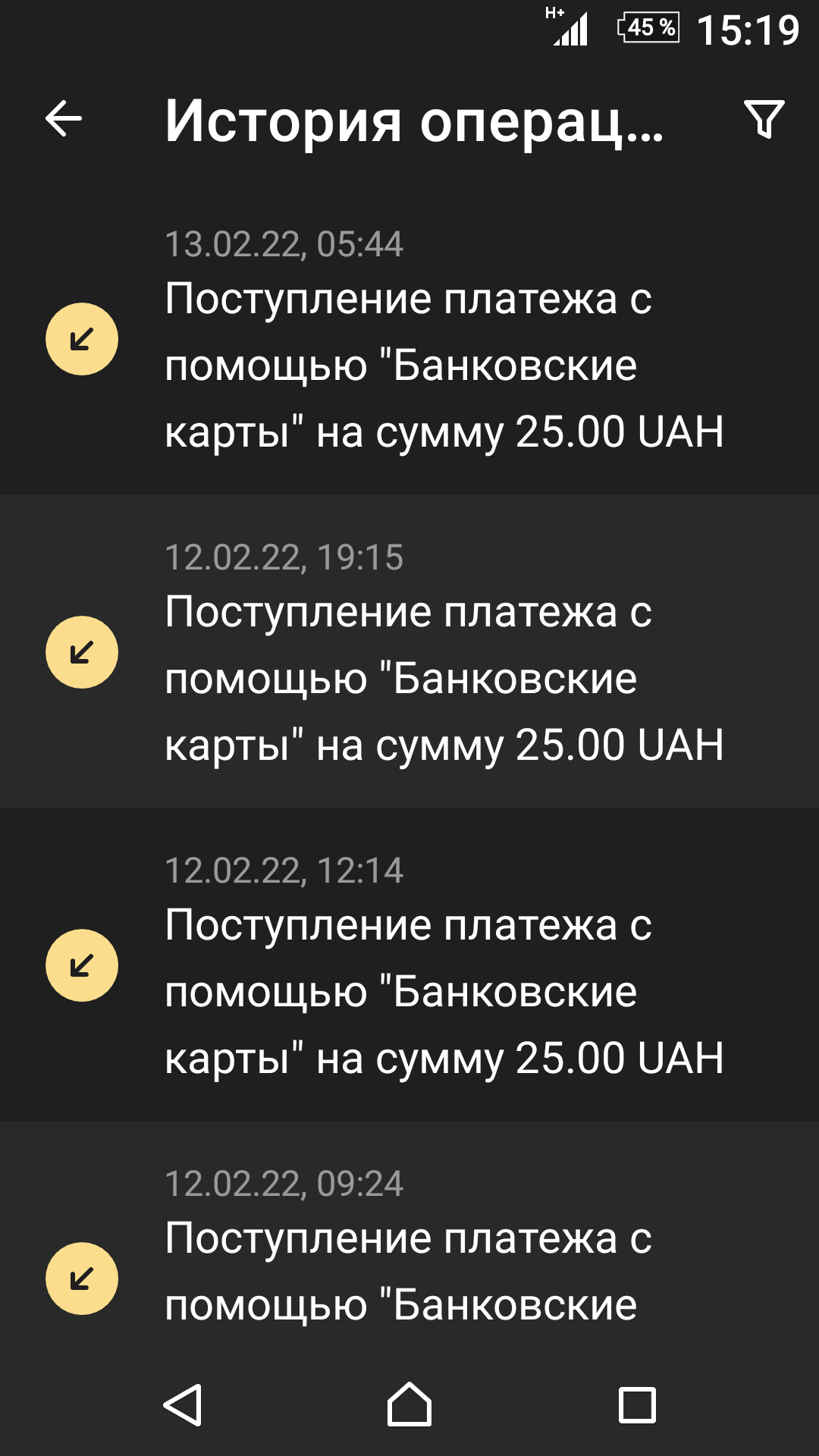Screen dimensions: 819x1456
Task: Tap the system home button
Action: 409,1405
